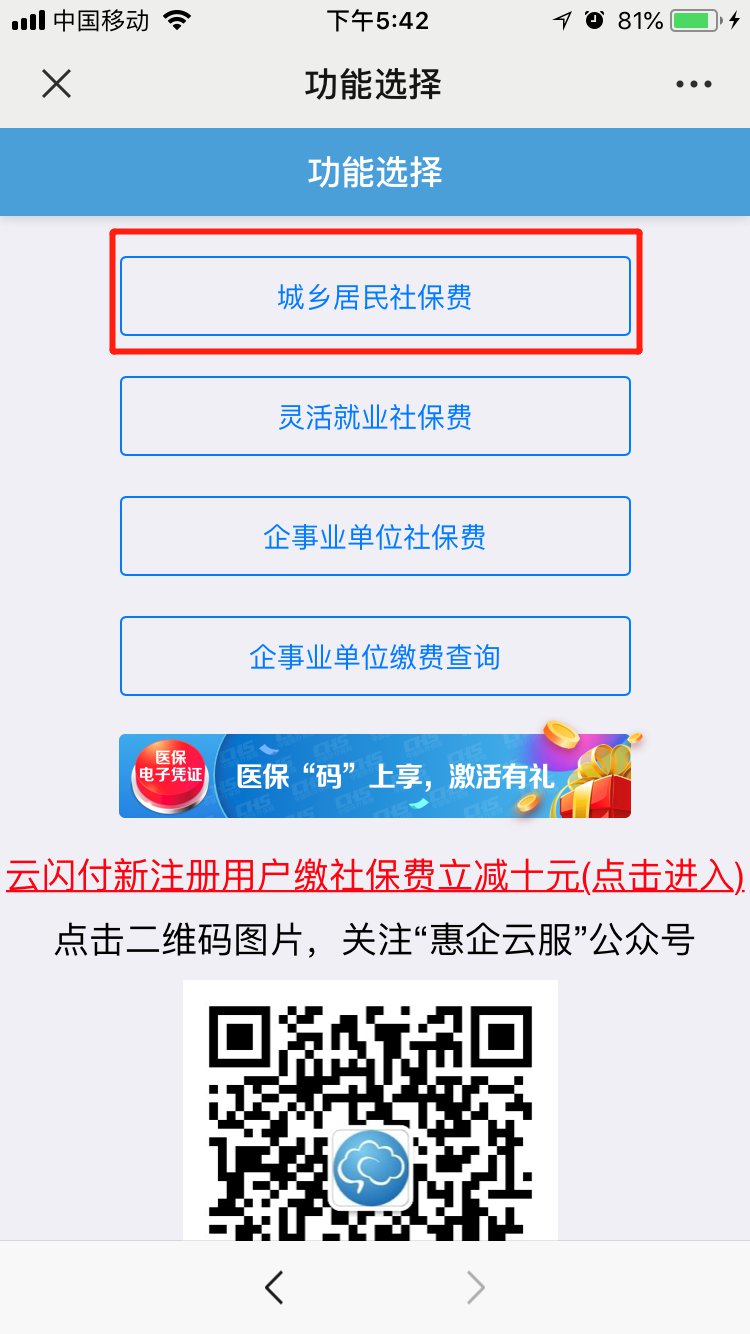Viewport: 750px width, 1334px height.
Task: Select 灵活就业社保费
Action: [375, 416]
